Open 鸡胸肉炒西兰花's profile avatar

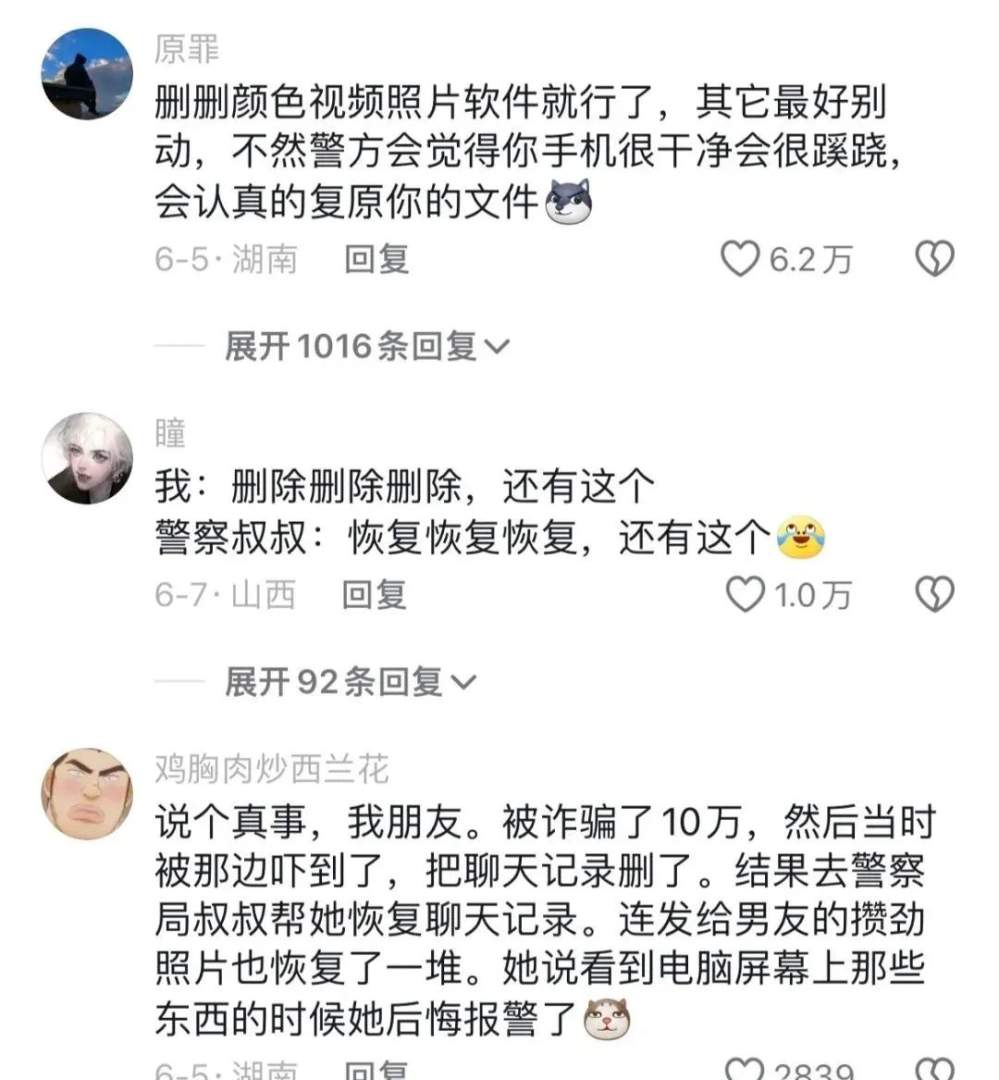tap(87, 794)
